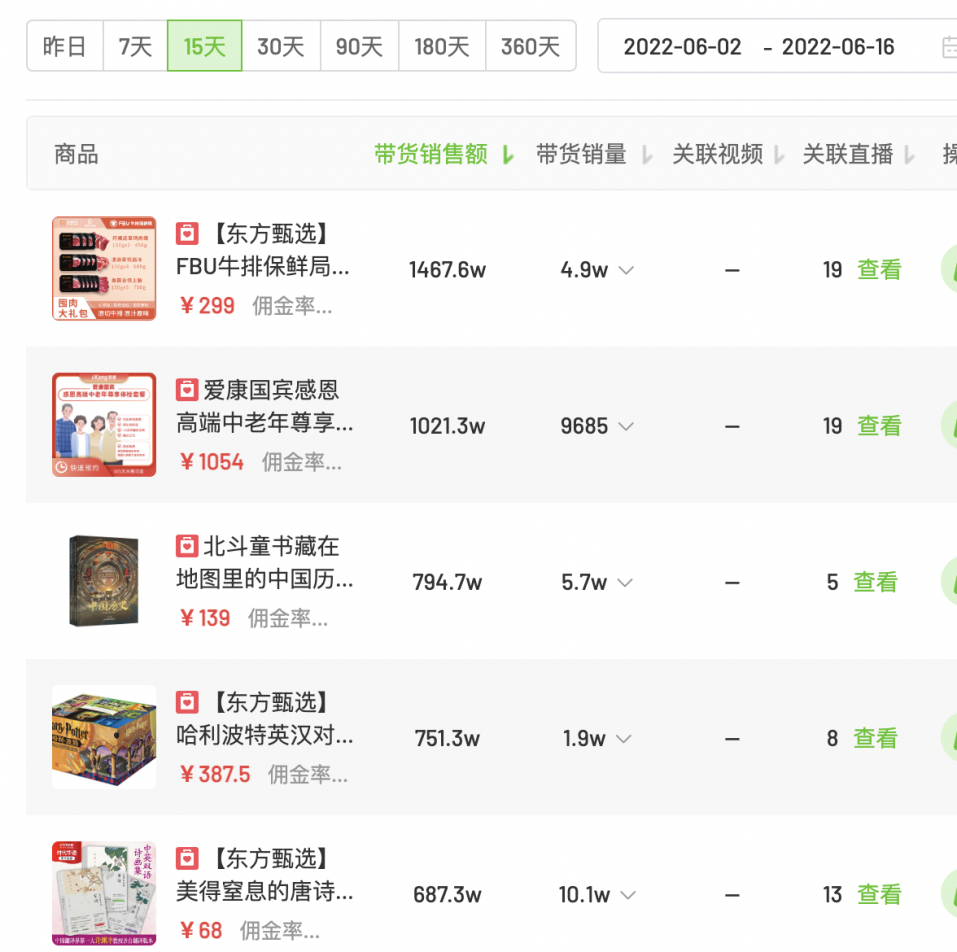The width and height of the screenshot is (957, 952).
Task: Expand sales volume 4.9w for FBU牛排
Action: click(x=626, y=270)
